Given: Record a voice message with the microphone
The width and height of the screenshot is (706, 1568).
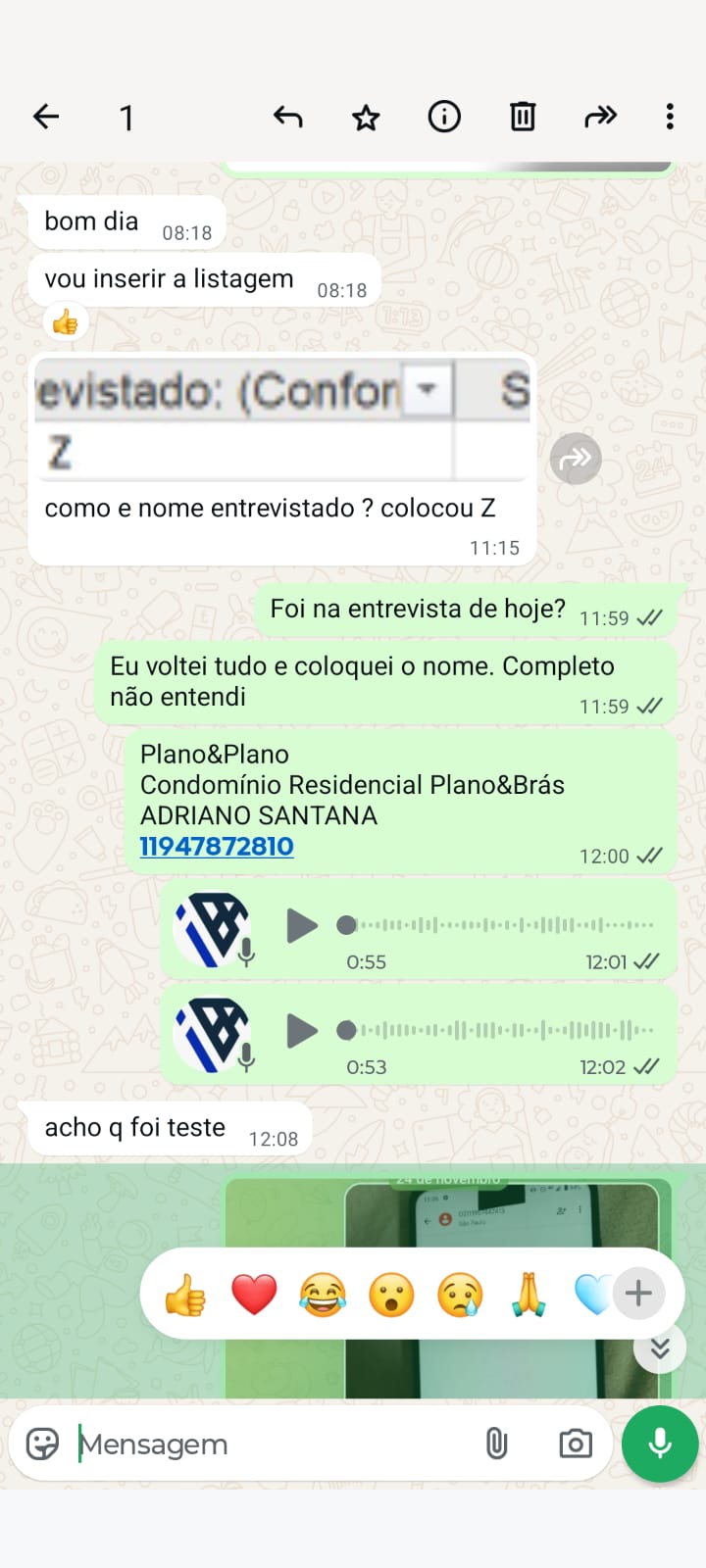Looking at the screenshot, I should pos(660,1444).
